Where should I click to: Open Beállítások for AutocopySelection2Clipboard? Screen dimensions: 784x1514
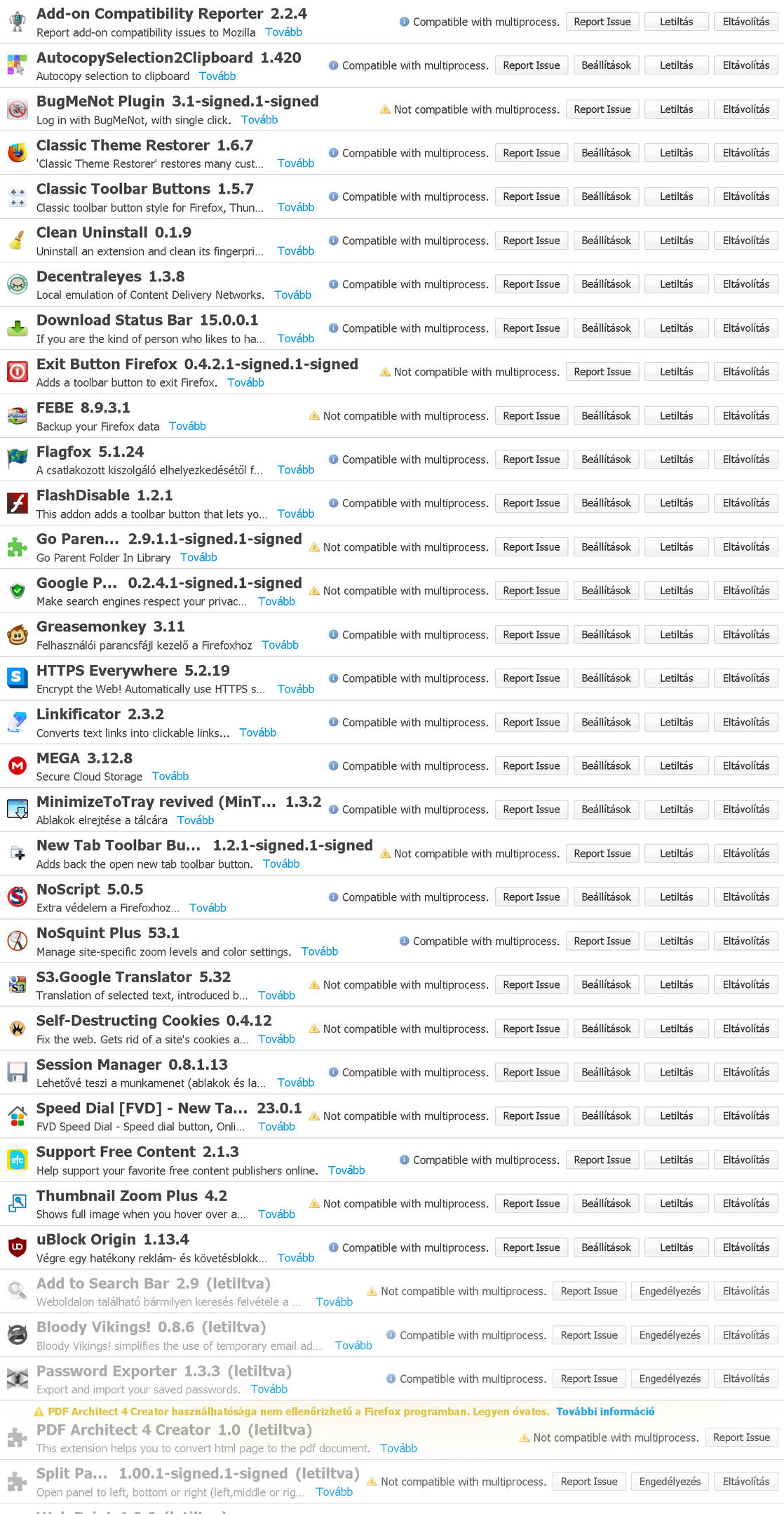click(x=606, y=65)
